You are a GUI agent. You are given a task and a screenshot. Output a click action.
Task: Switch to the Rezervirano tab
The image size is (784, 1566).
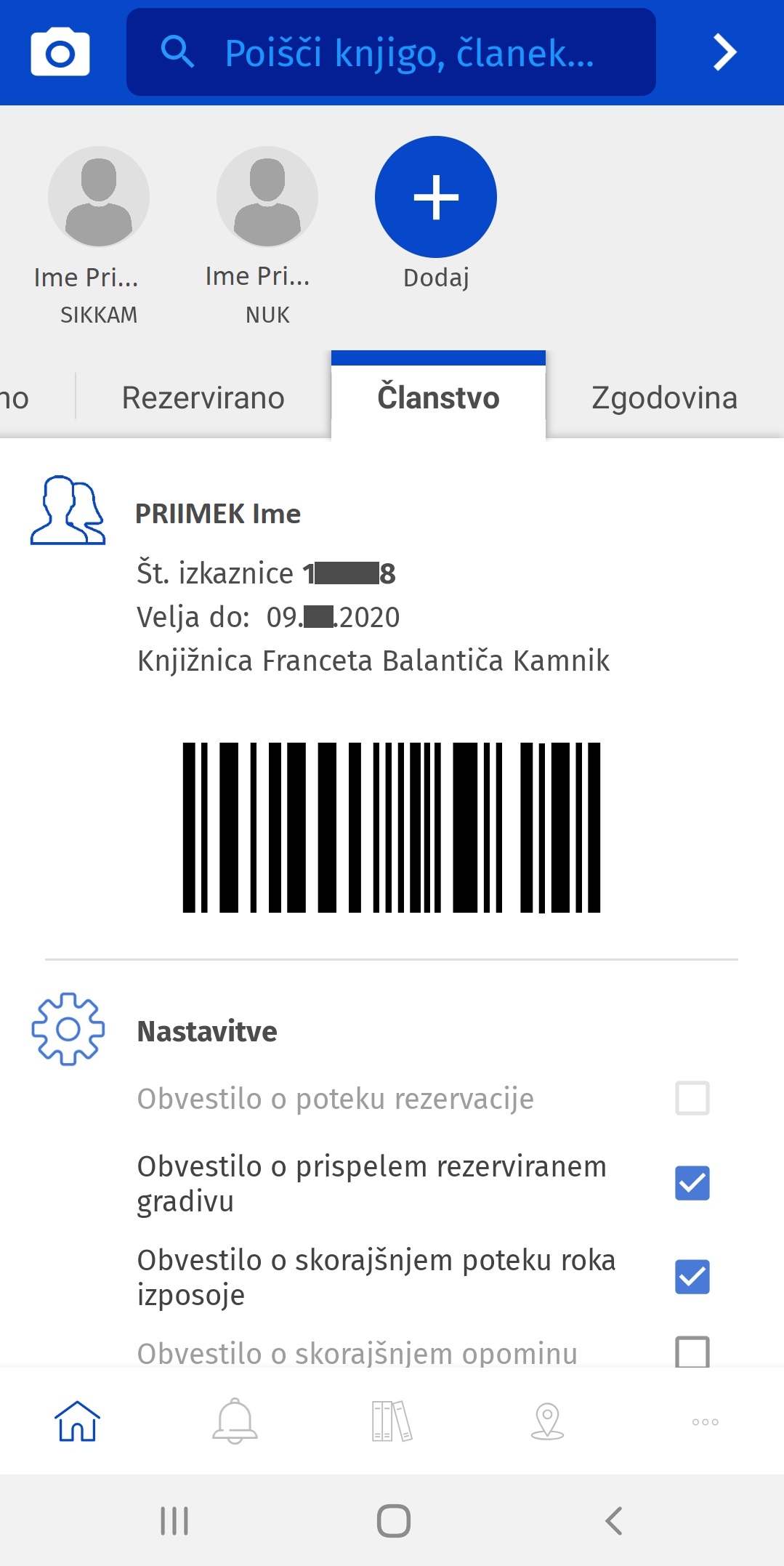pyautogui.click(x=203, y=397)
